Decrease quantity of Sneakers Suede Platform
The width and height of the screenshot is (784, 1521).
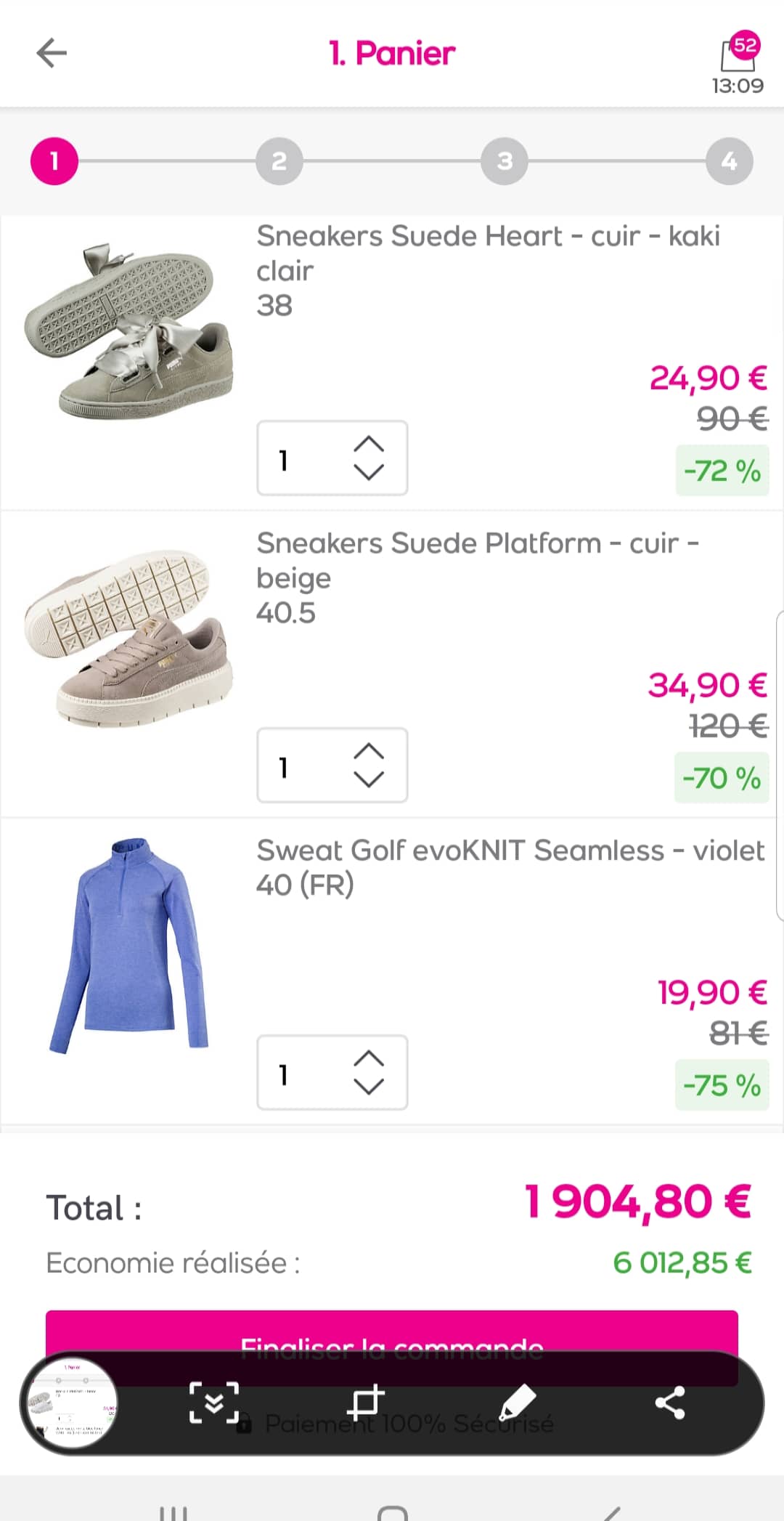tap(369, 780)
